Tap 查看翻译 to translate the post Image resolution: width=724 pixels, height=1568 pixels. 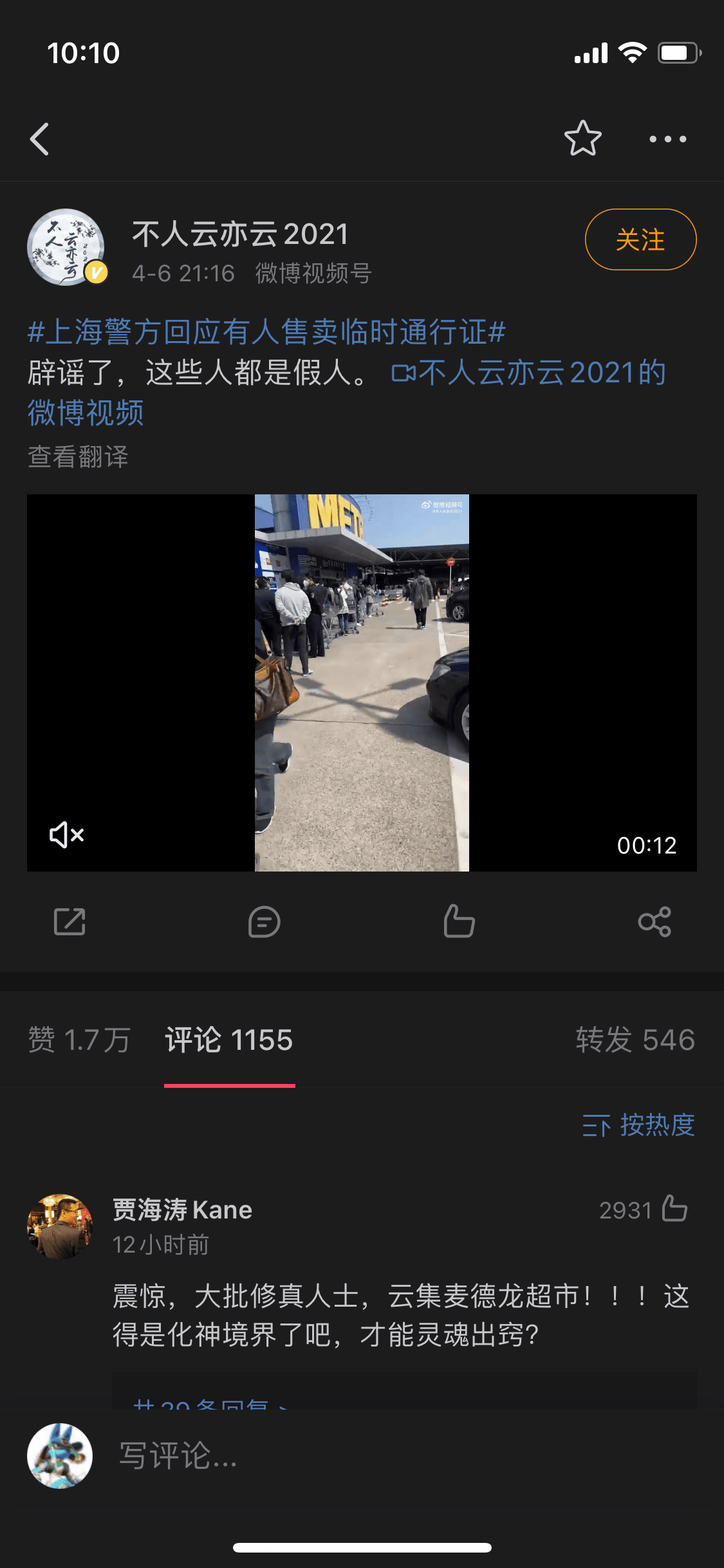coord(78,457)
